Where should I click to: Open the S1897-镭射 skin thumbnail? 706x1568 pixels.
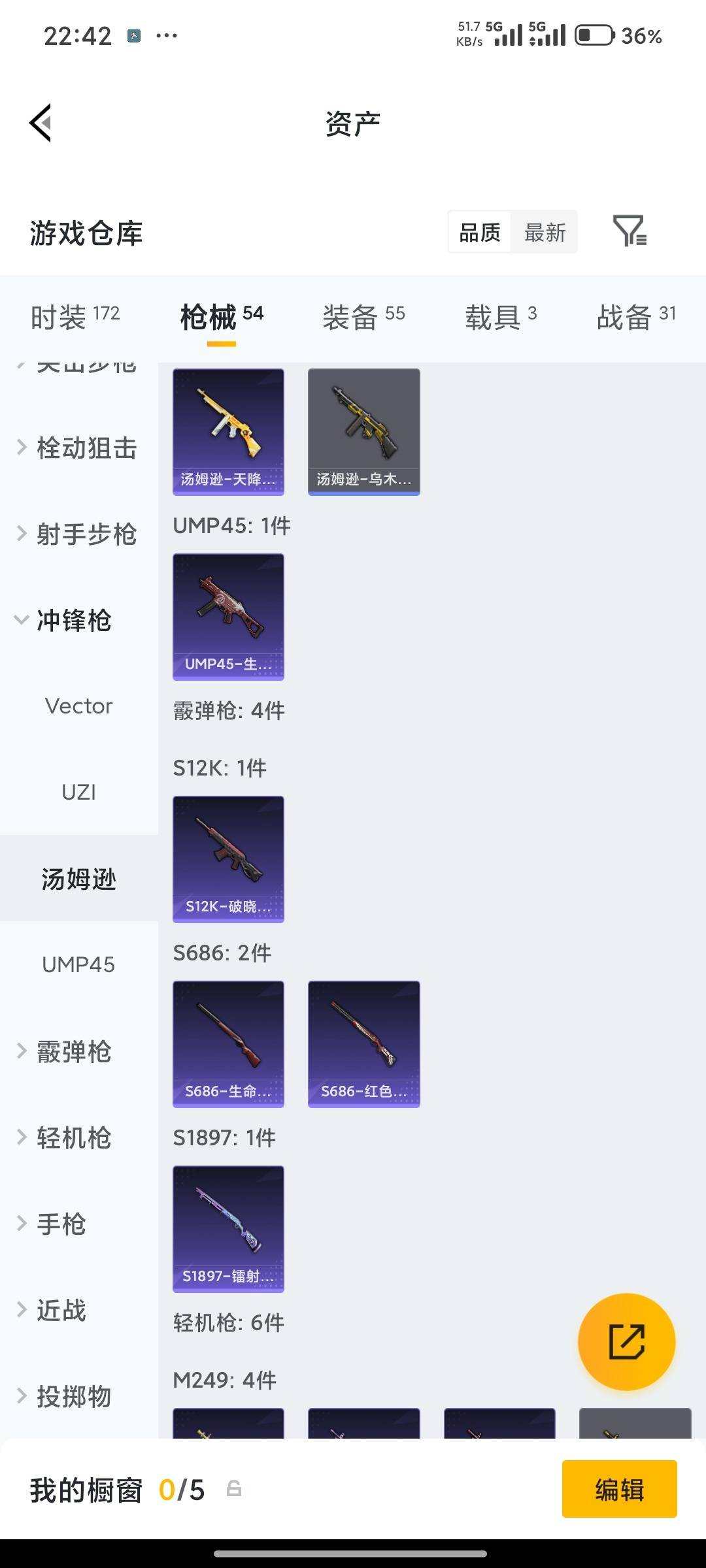tap(227, 1230)
